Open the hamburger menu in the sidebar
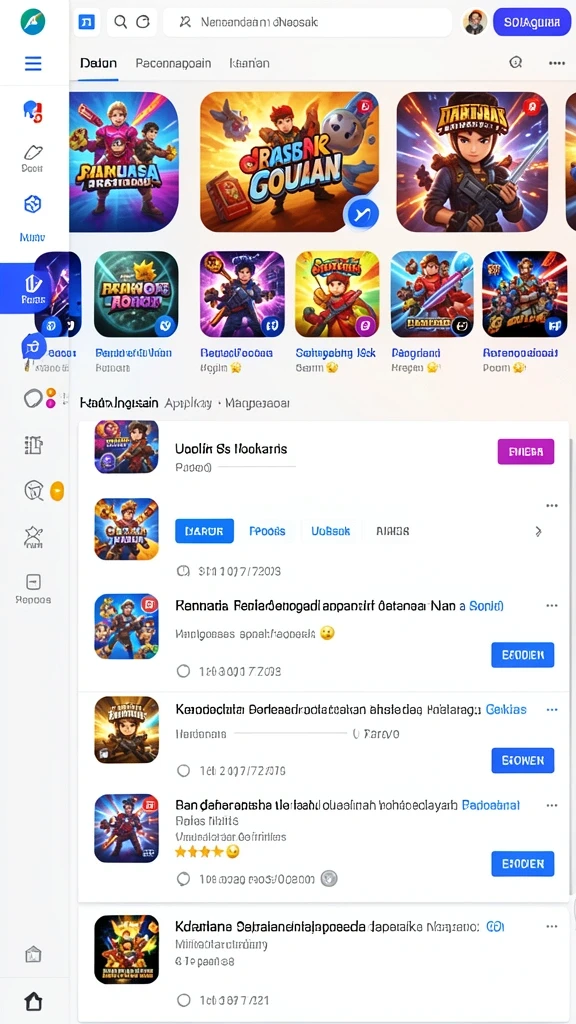576x1024 pixels. click(x=33, y=63)
